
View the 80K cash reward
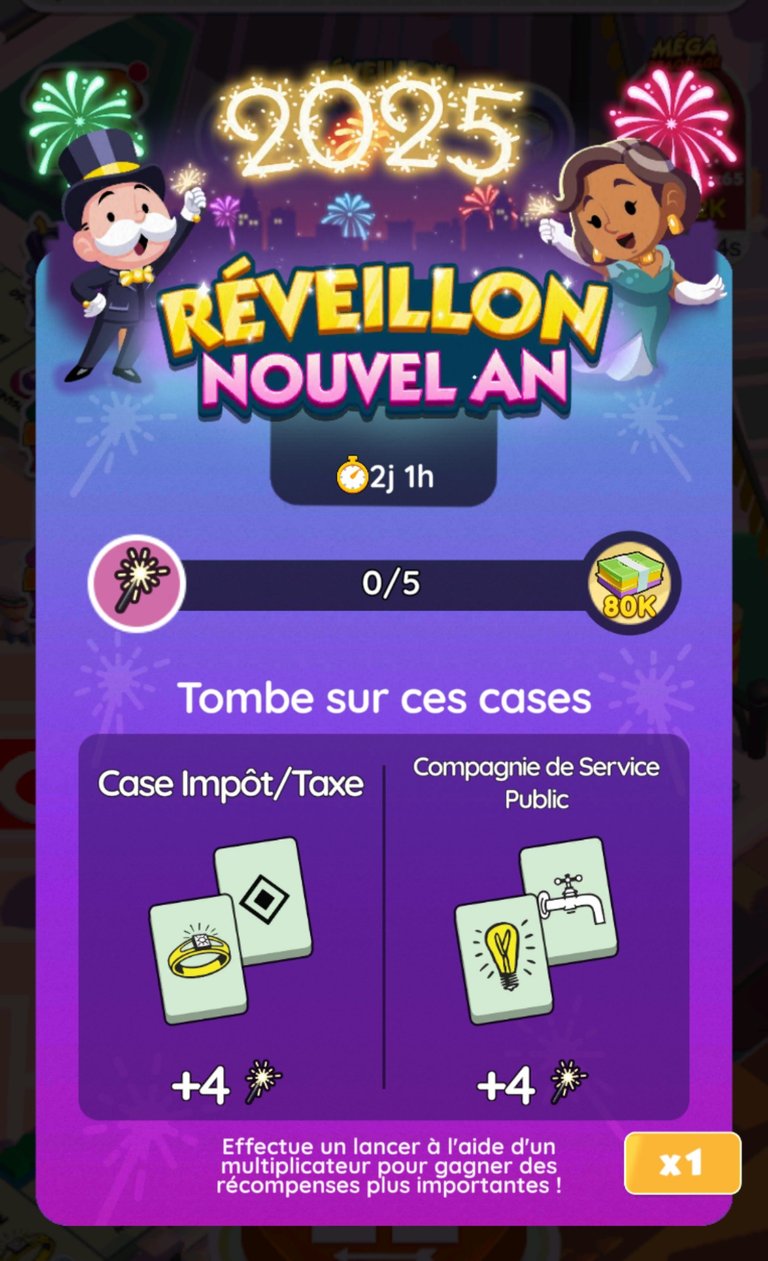point(630,582)
